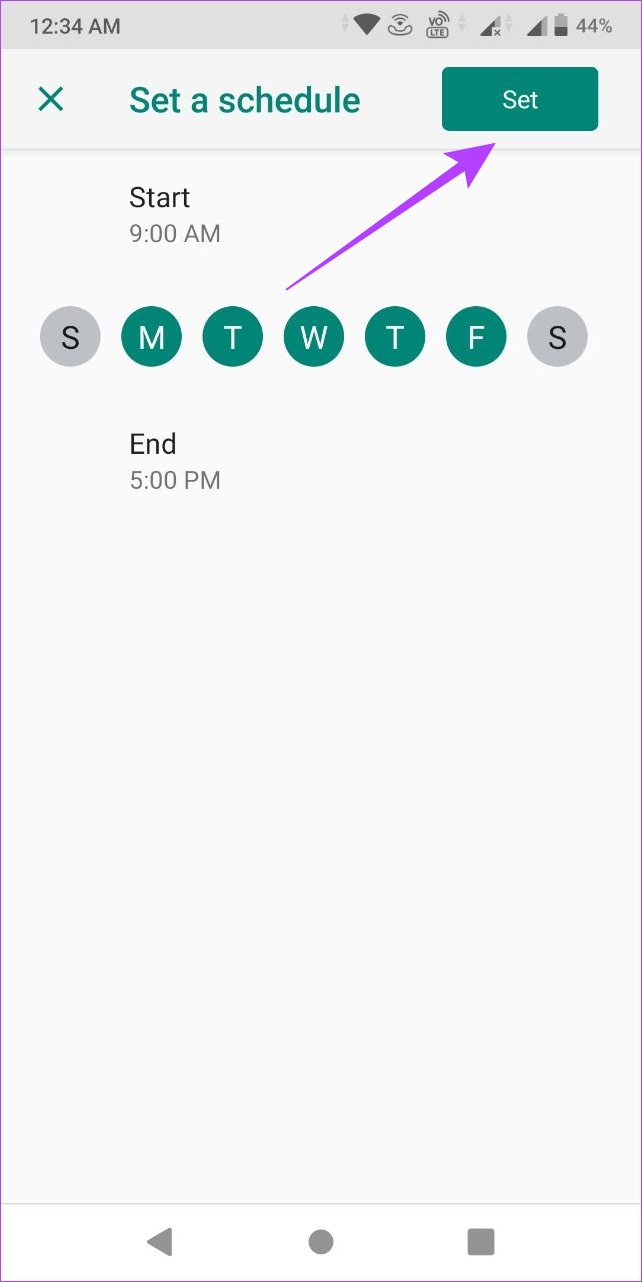Close the Set a schedule screen
The image size is (642, 1282).
click(x=50, y=99)
